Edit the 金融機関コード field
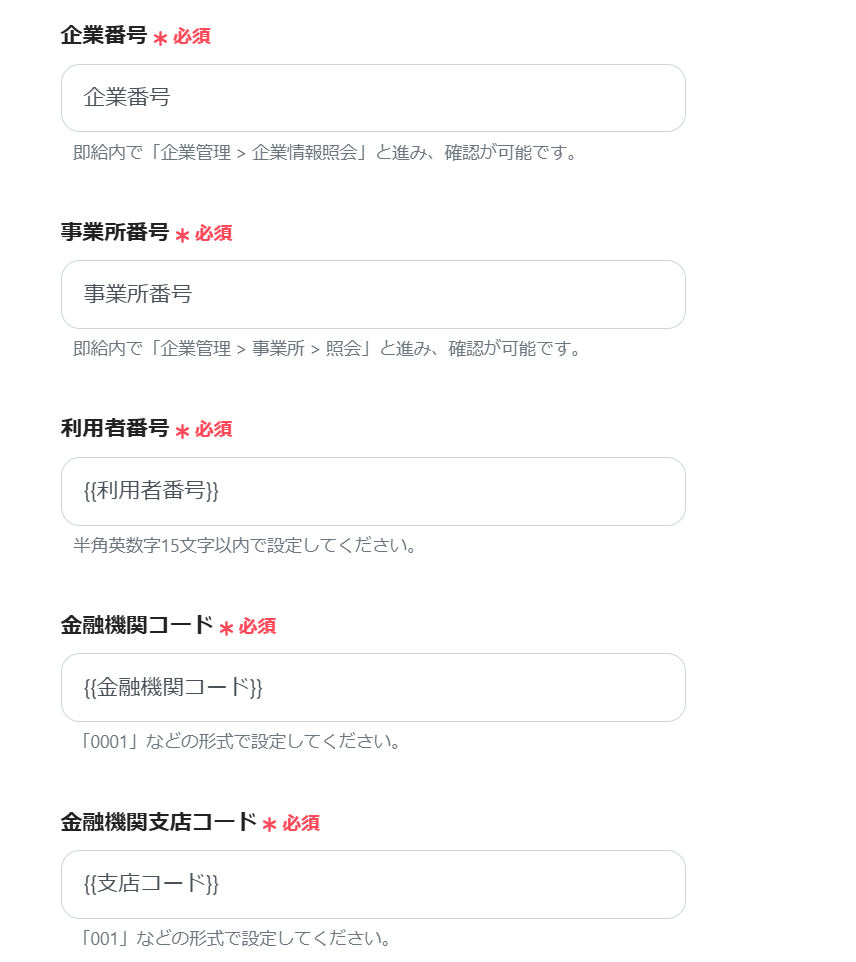Screen dimensions: 856x962 pyautogui.click(x=373, y=688)
